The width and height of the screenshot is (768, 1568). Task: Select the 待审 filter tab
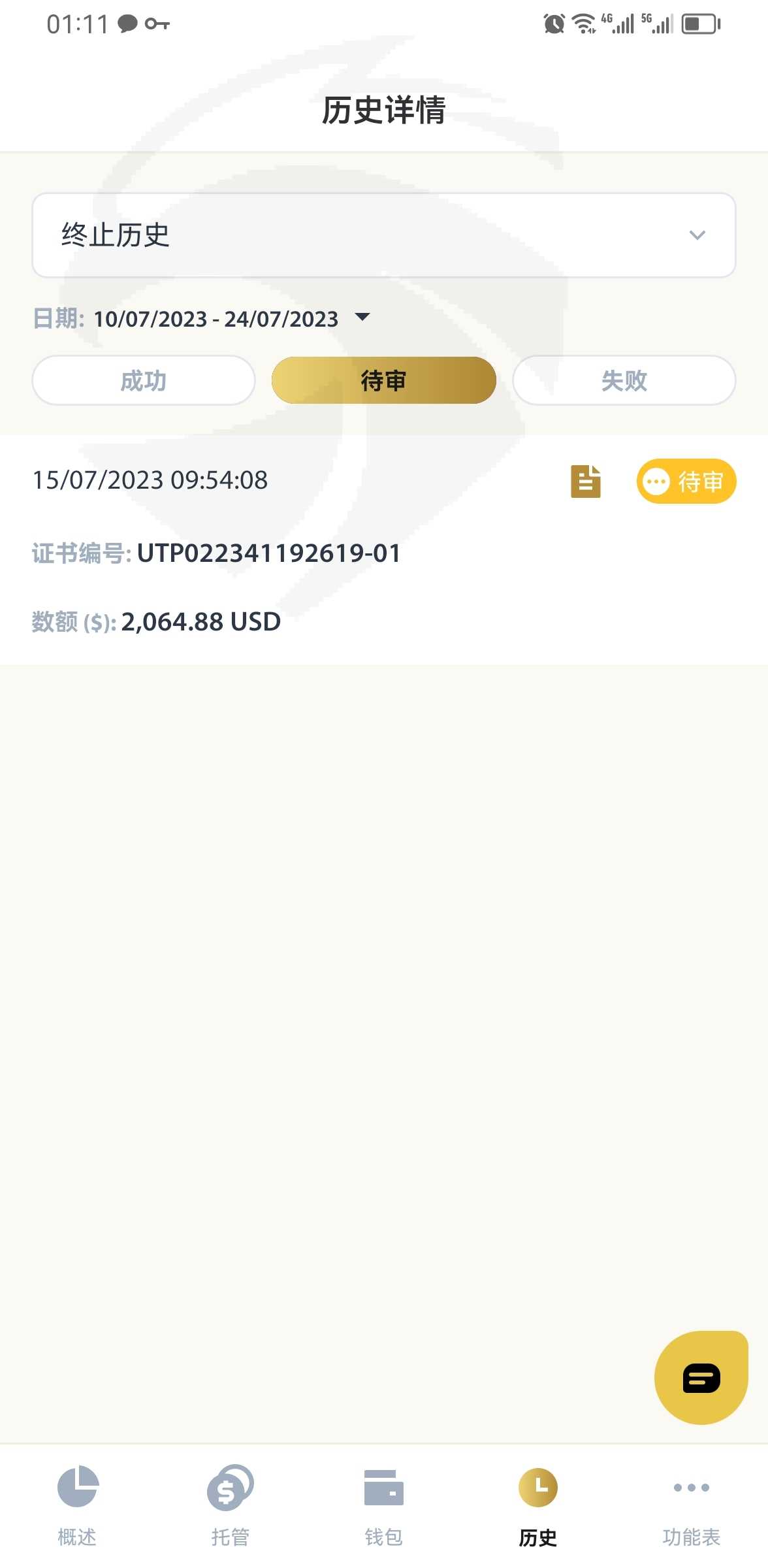384,380
